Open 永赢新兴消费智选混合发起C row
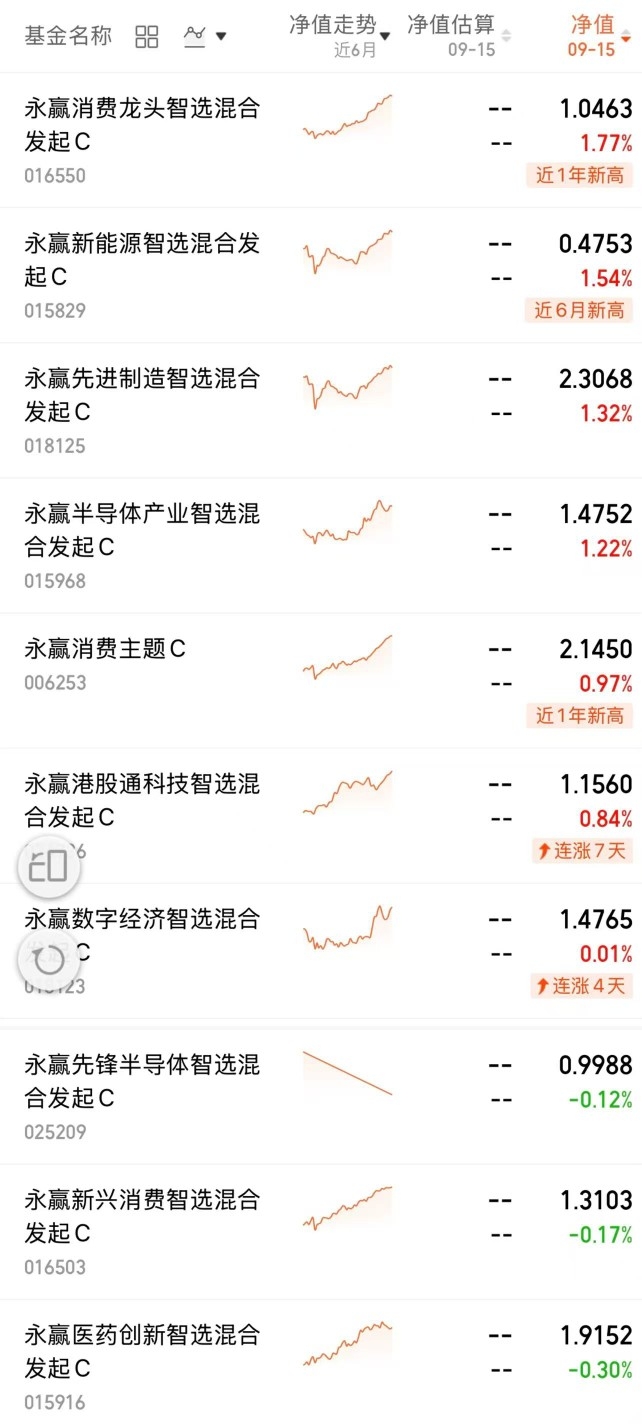 [321, 1231]
